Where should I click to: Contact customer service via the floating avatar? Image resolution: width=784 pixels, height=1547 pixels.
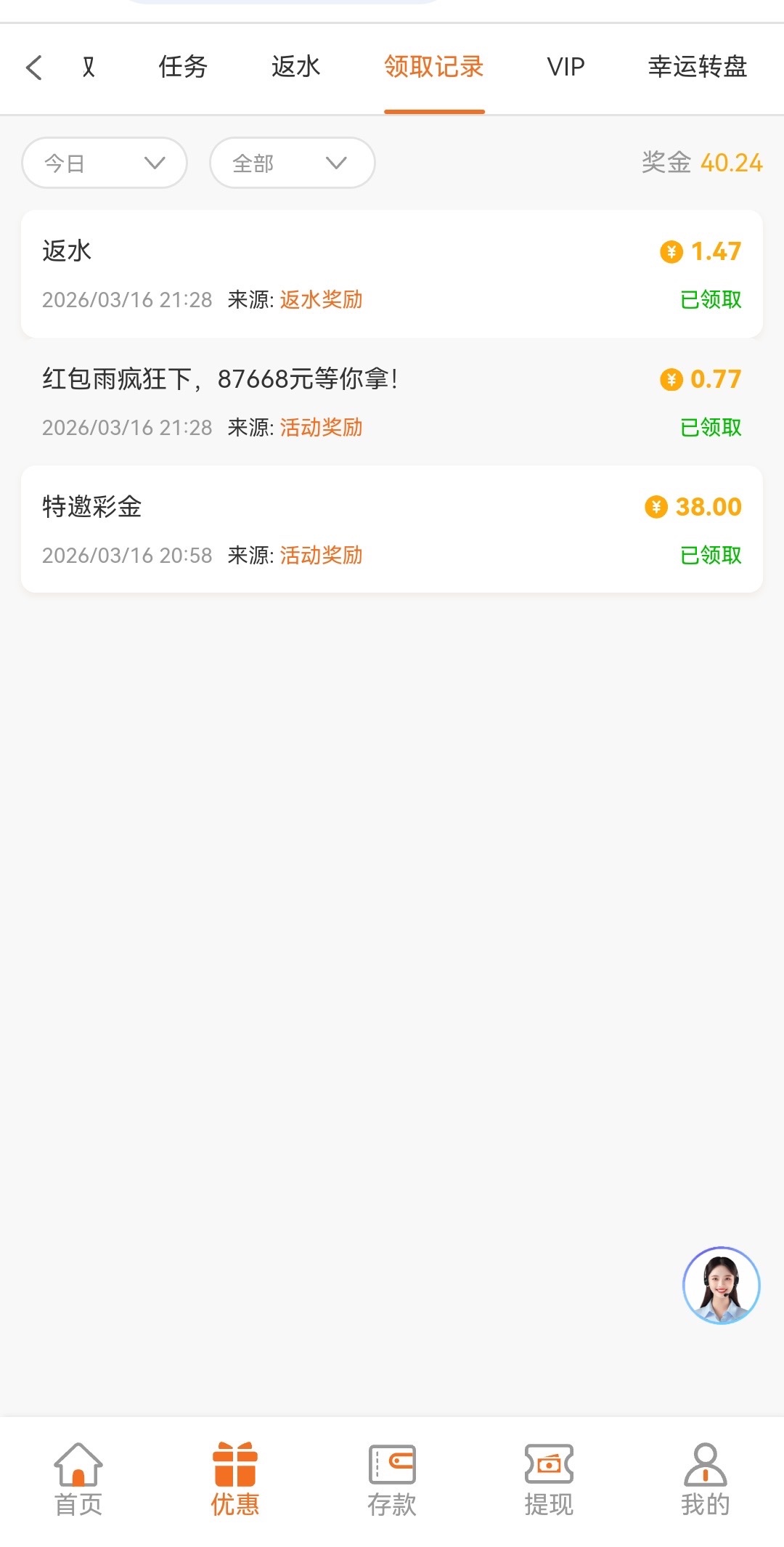(721, 1285)
